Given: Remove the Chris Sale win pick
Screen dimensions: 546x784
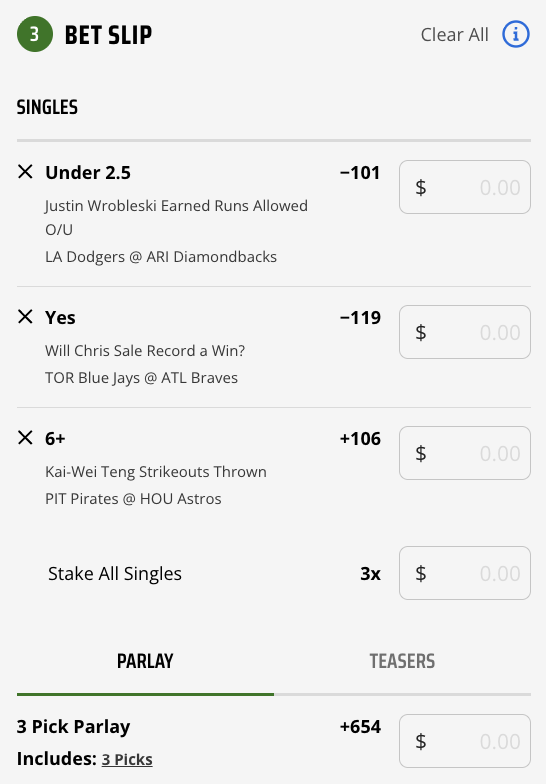Looking at the screenshot, I should 25,316.
